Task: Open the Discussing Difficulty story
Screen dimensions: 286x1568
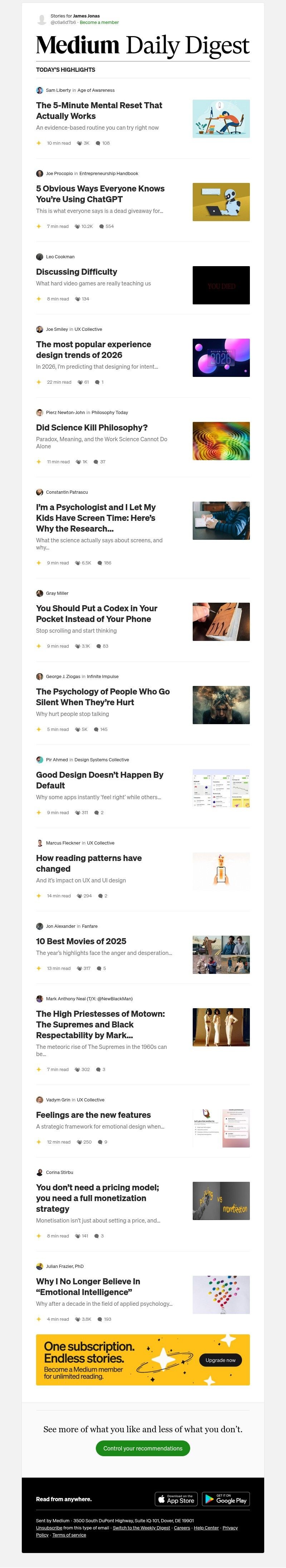Action: point(77,272)
